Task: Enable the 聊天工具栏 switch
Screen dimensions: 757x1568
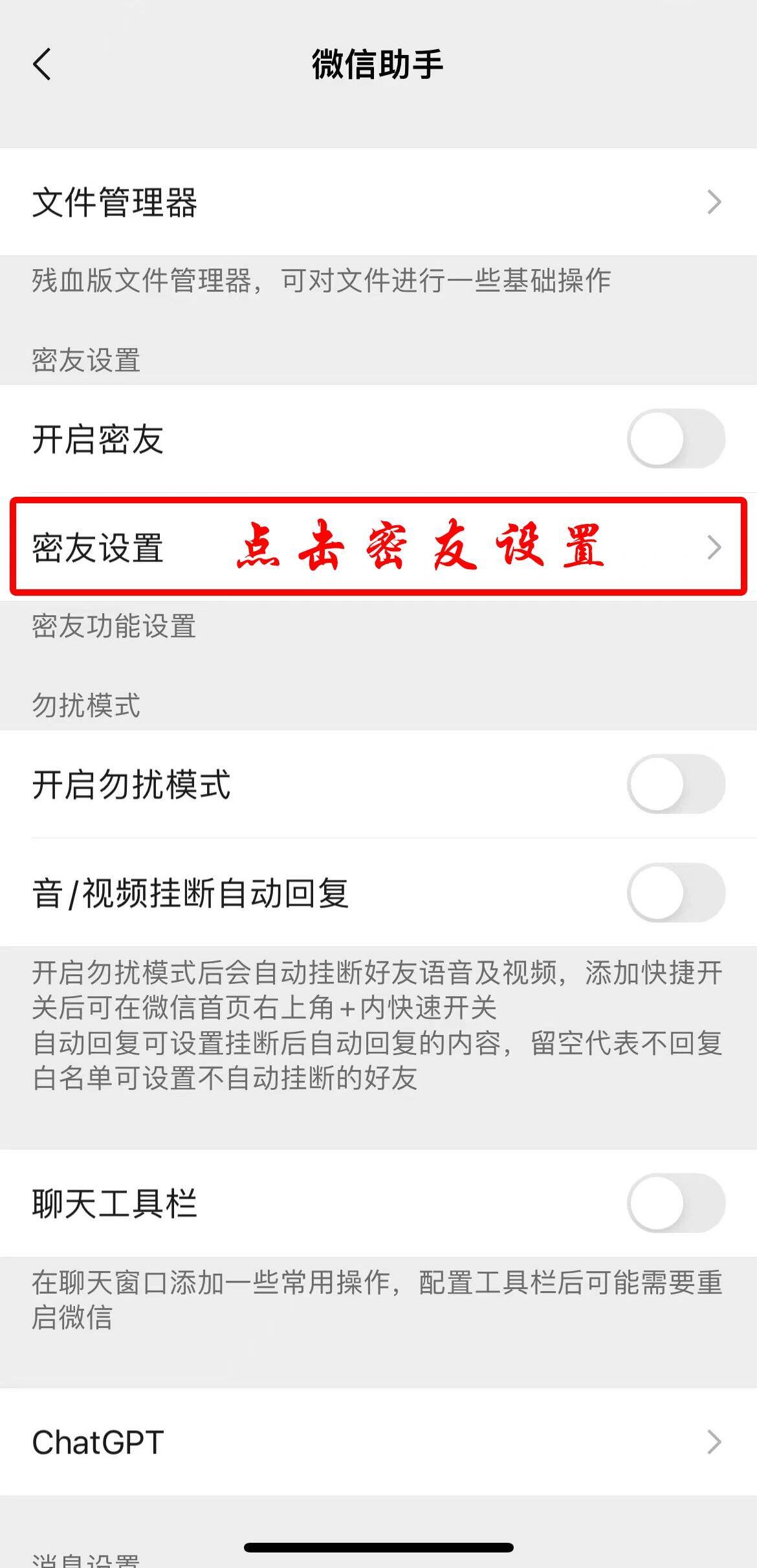Action: click(x=675, y=1203)
